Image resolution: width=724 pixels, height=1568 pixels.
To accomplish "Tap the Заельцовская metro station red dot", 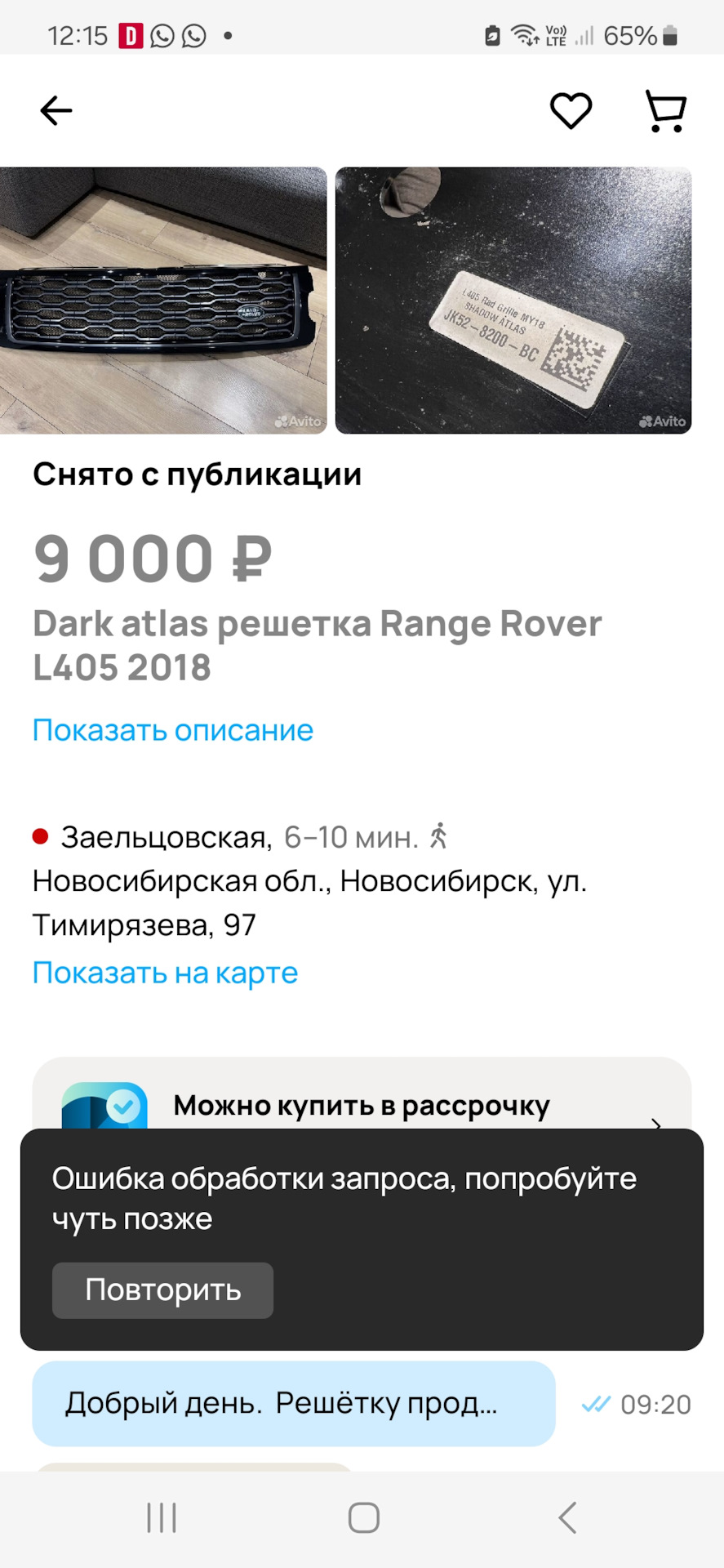I will pos(40,835).
